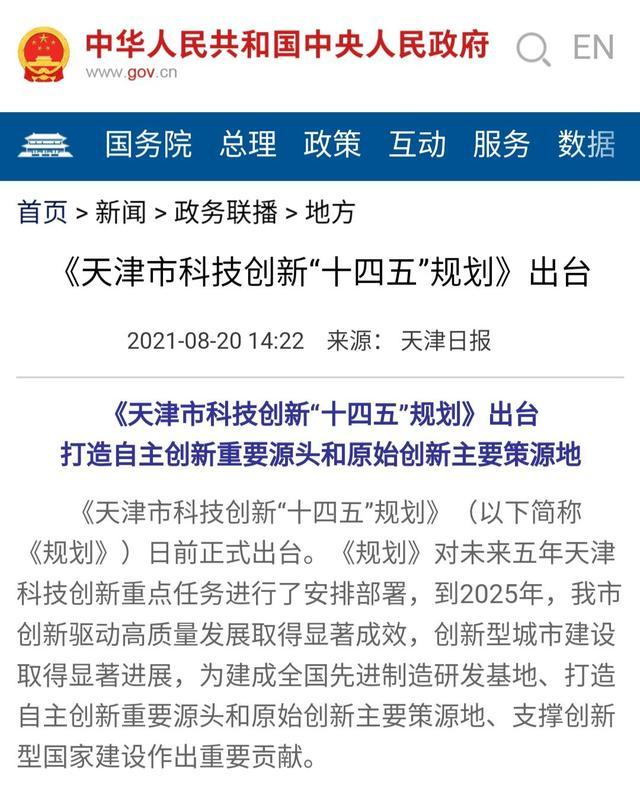The height and width of the screenshot is (785, 640).
Task: Open the 新闻 breadcrumb link
Action: [120, 212]
